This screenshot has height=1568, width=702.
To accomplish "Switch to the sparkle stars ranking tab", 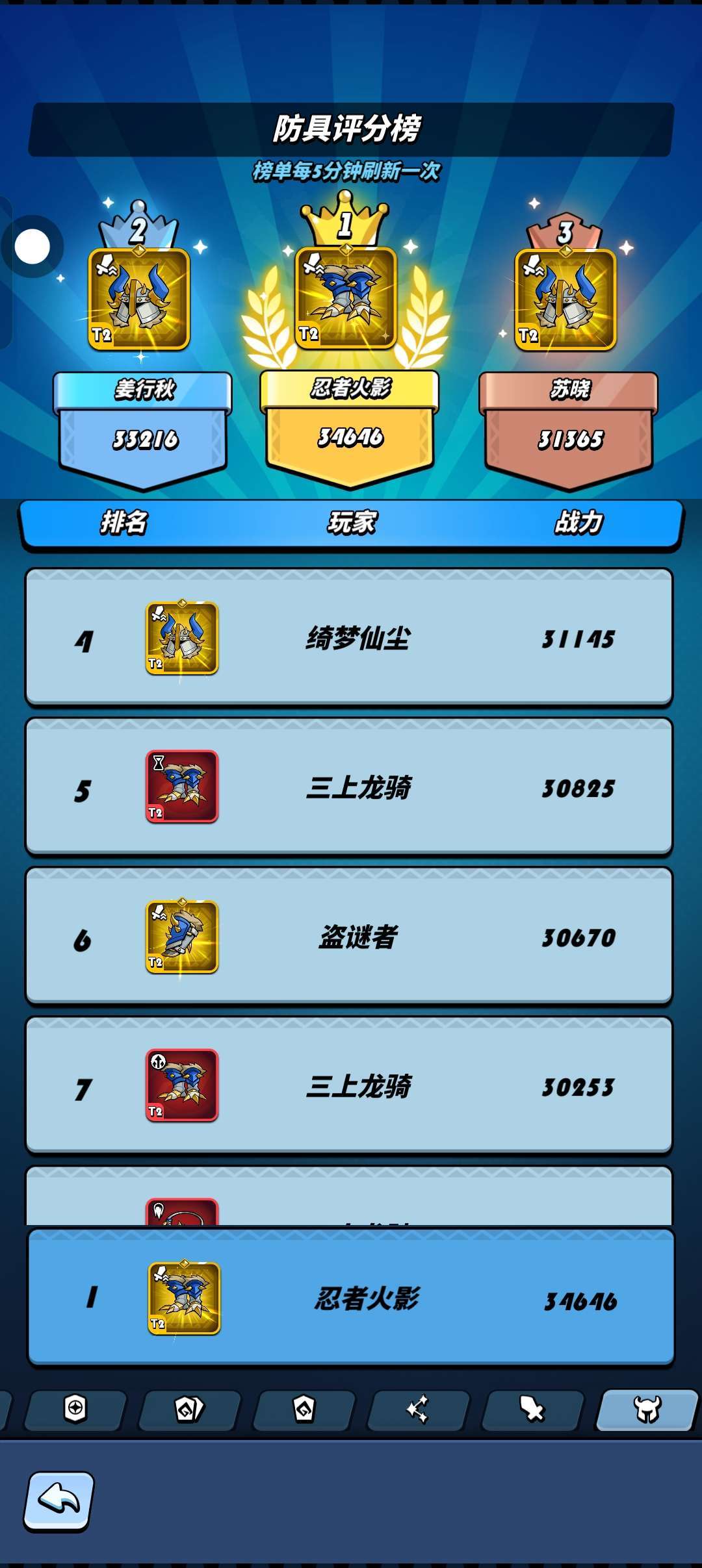I will coord(418,1410).
